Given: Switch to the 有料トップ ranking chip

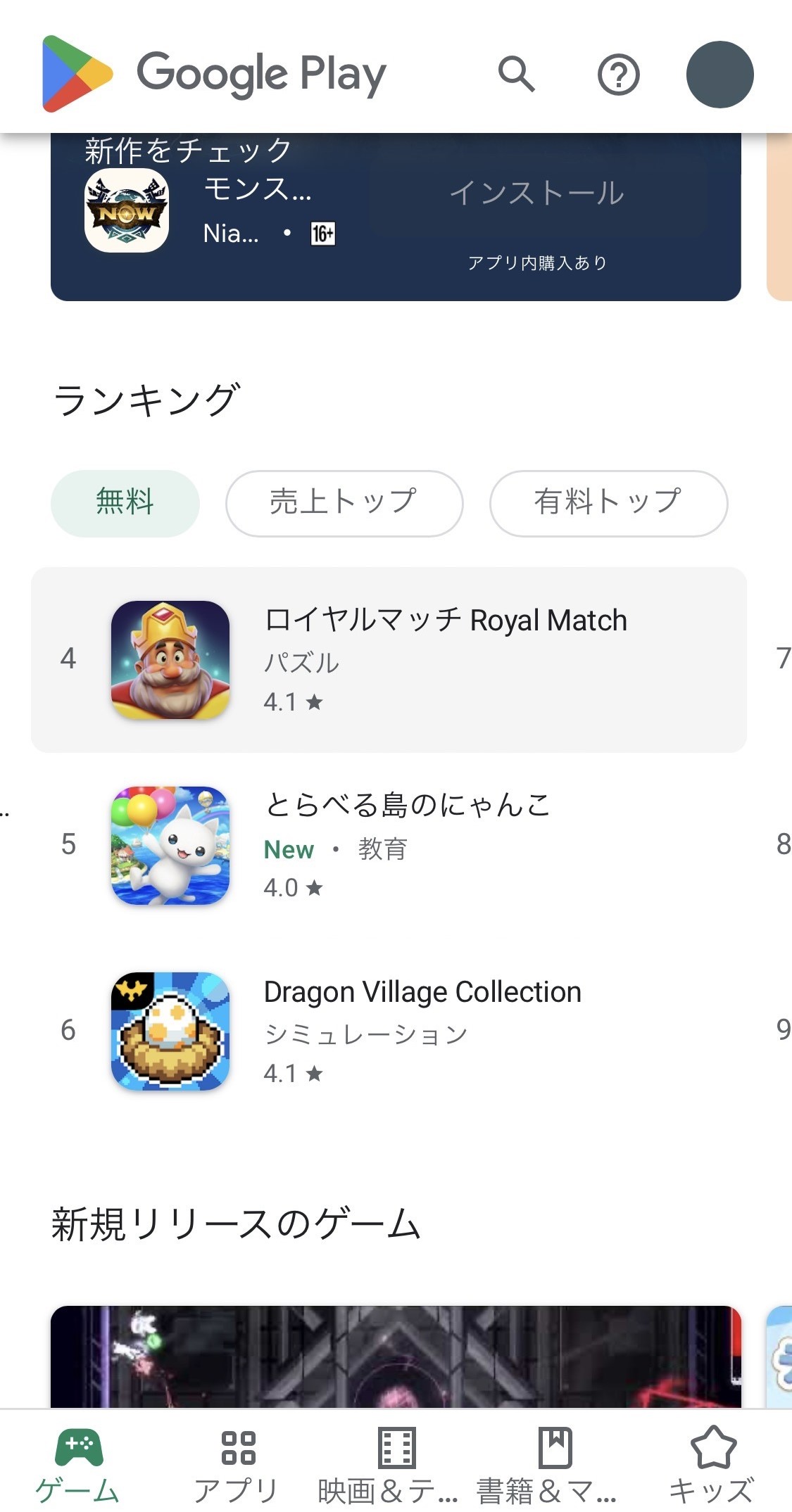Looking at the screenshot, I should (608, 503).
